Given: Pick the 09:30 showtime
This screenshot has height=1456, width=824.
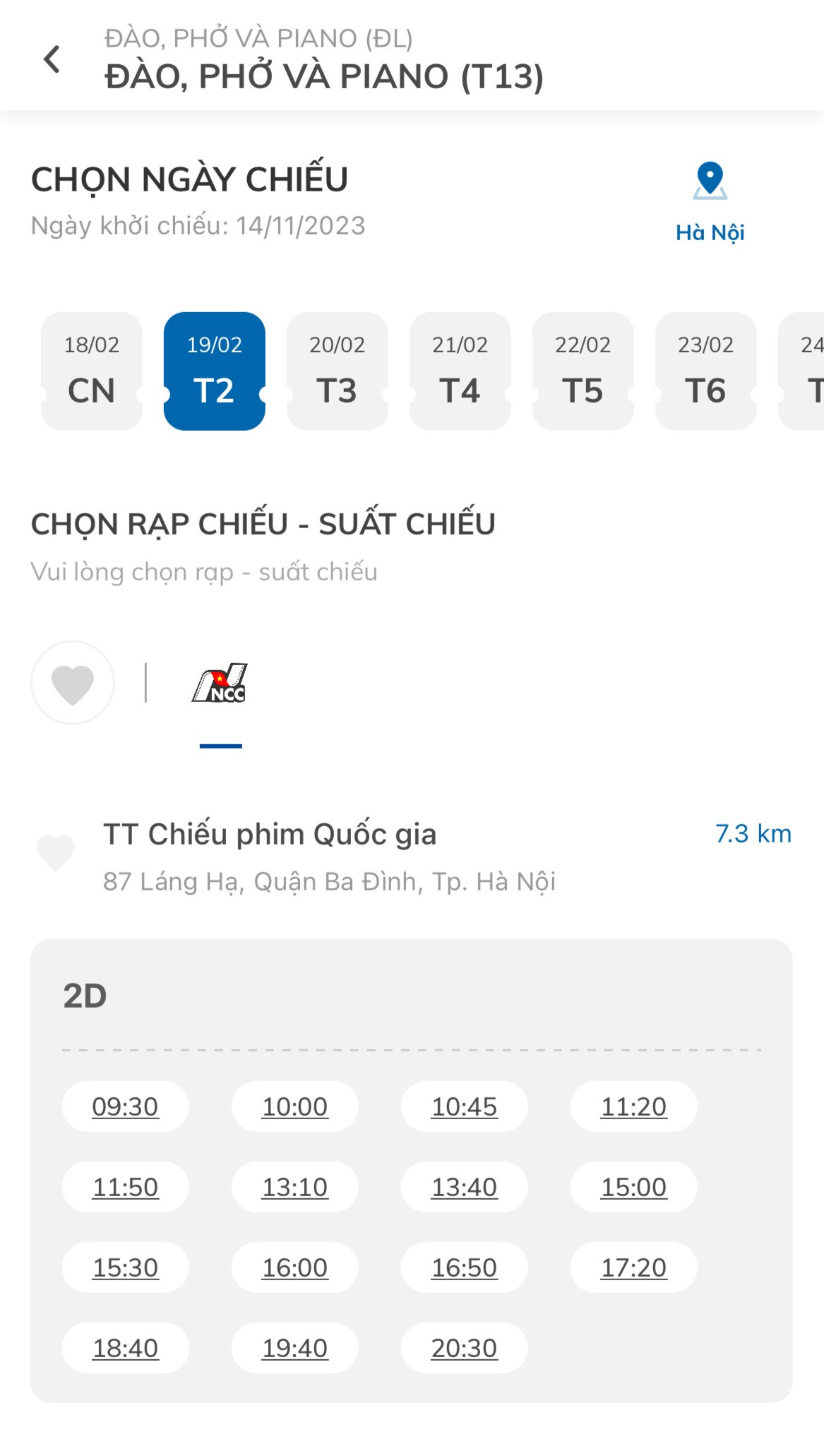Looking at the screenshot, I should click(x=125, y=1106).
